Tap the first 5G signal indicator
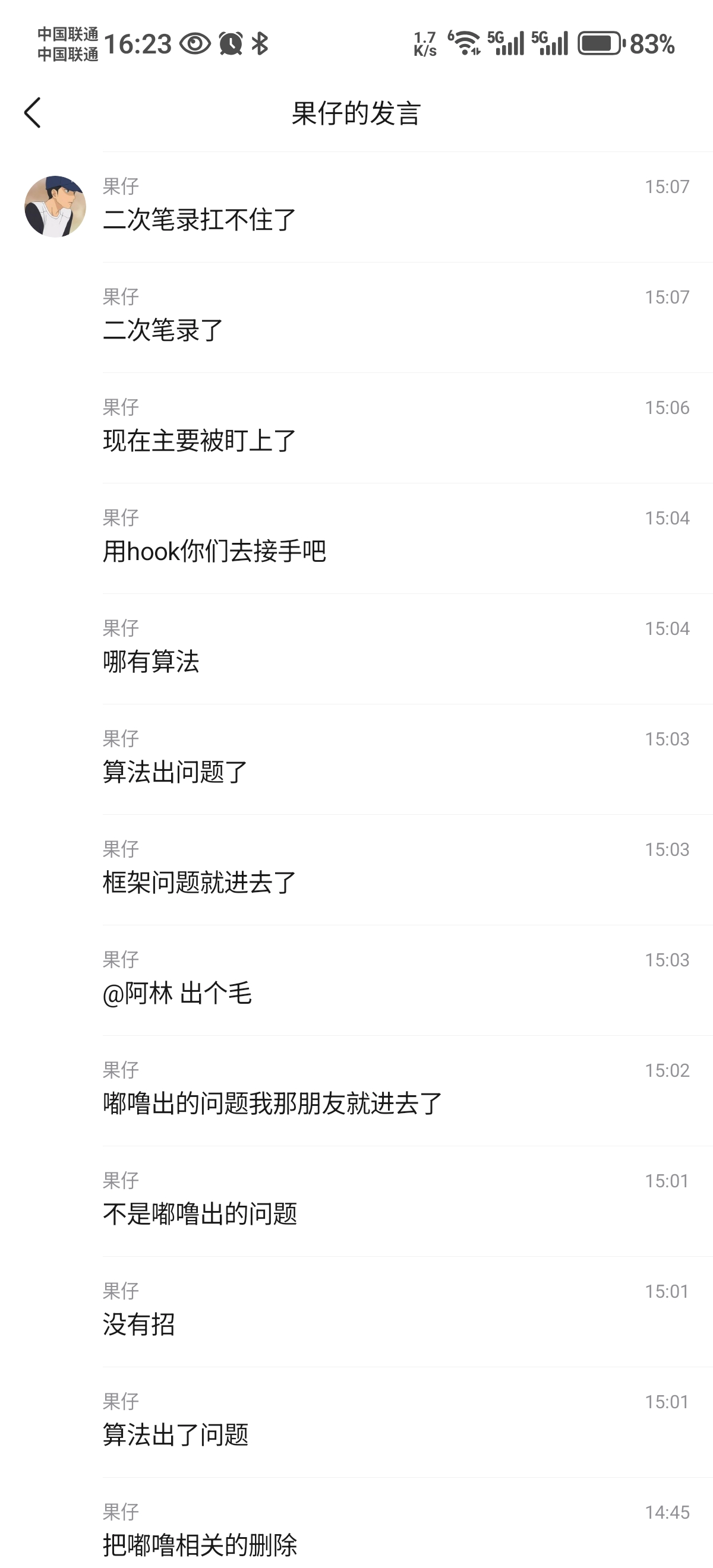 point(509,43)
